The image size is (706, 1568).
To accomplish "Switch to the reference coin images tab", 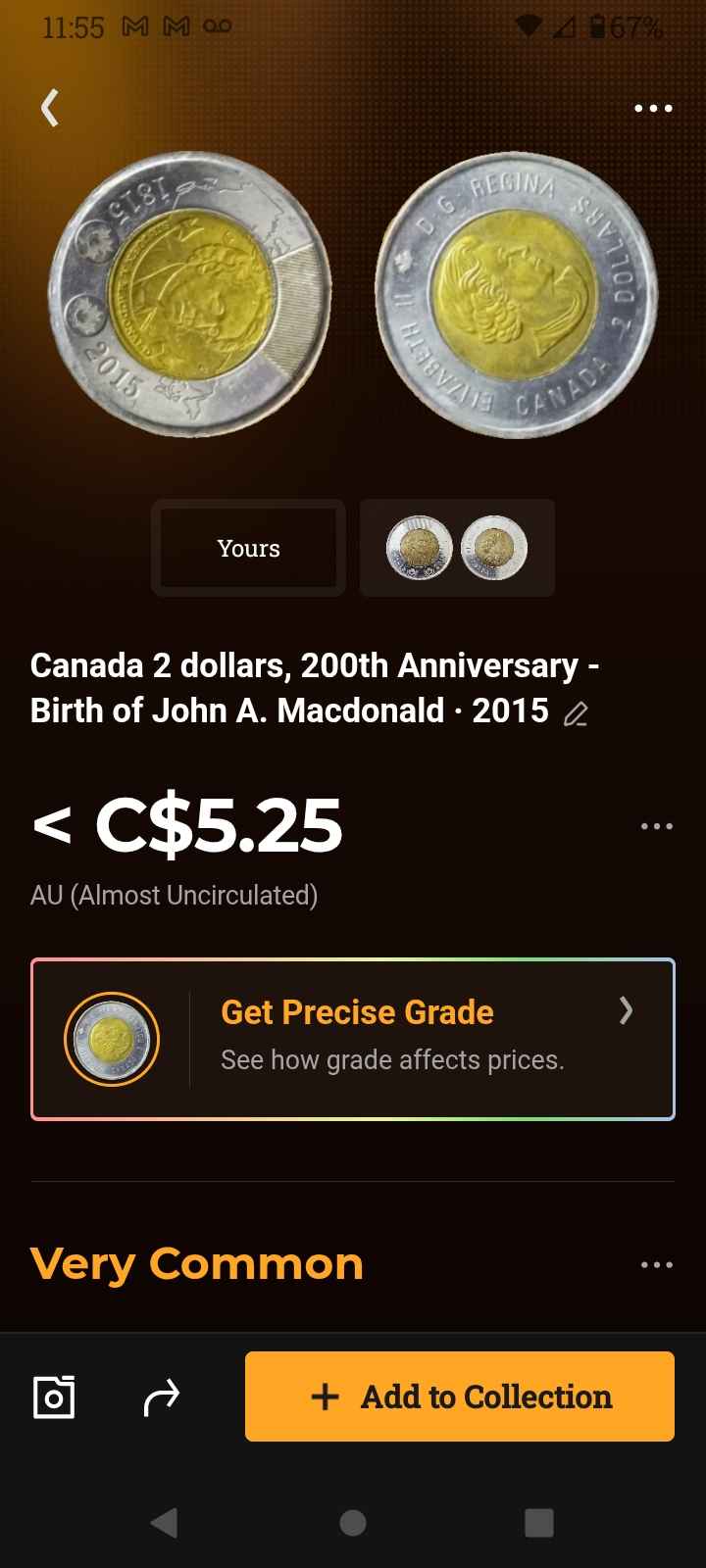I will (x=457, y=548).
